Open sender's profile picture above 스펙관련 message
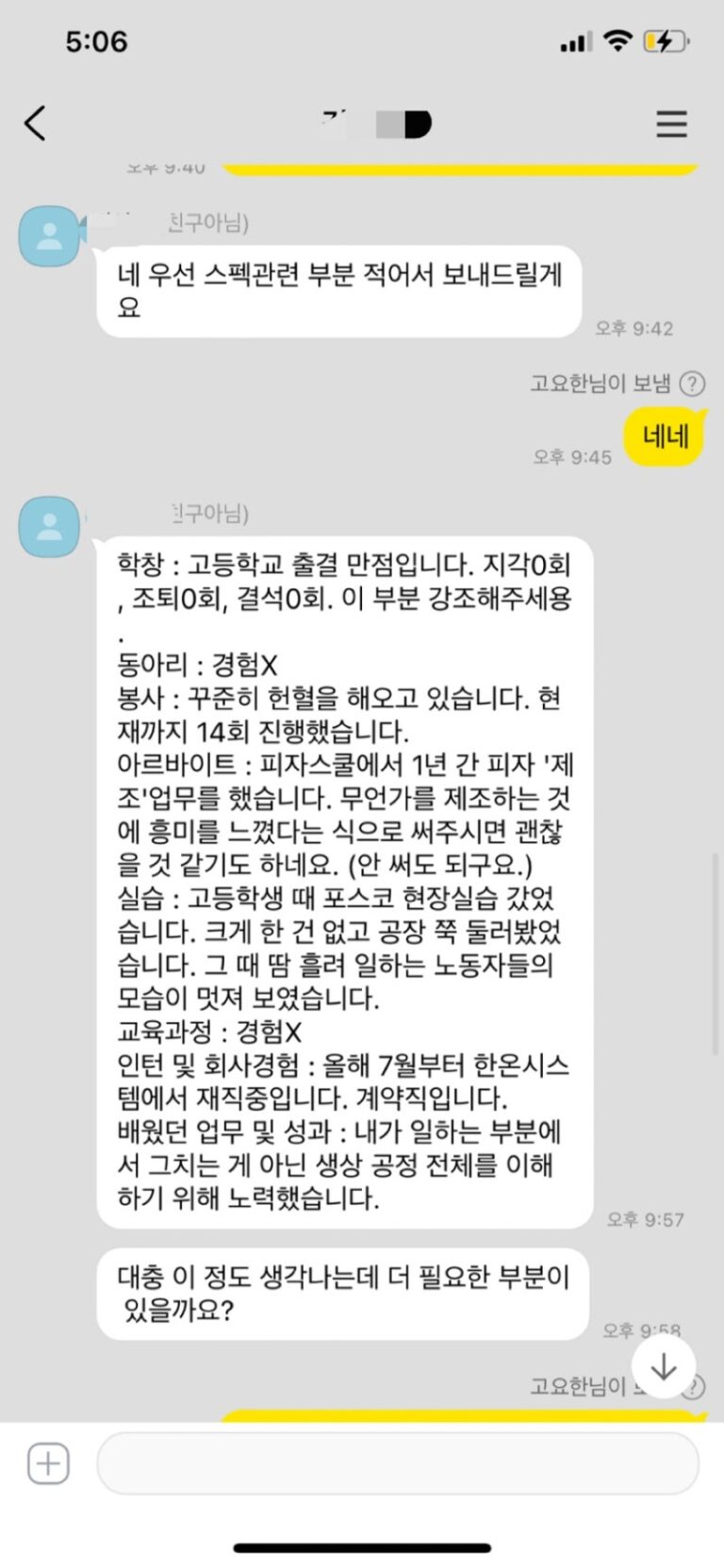The height and width of the screenshot is (1568, 724). (49, 237)
